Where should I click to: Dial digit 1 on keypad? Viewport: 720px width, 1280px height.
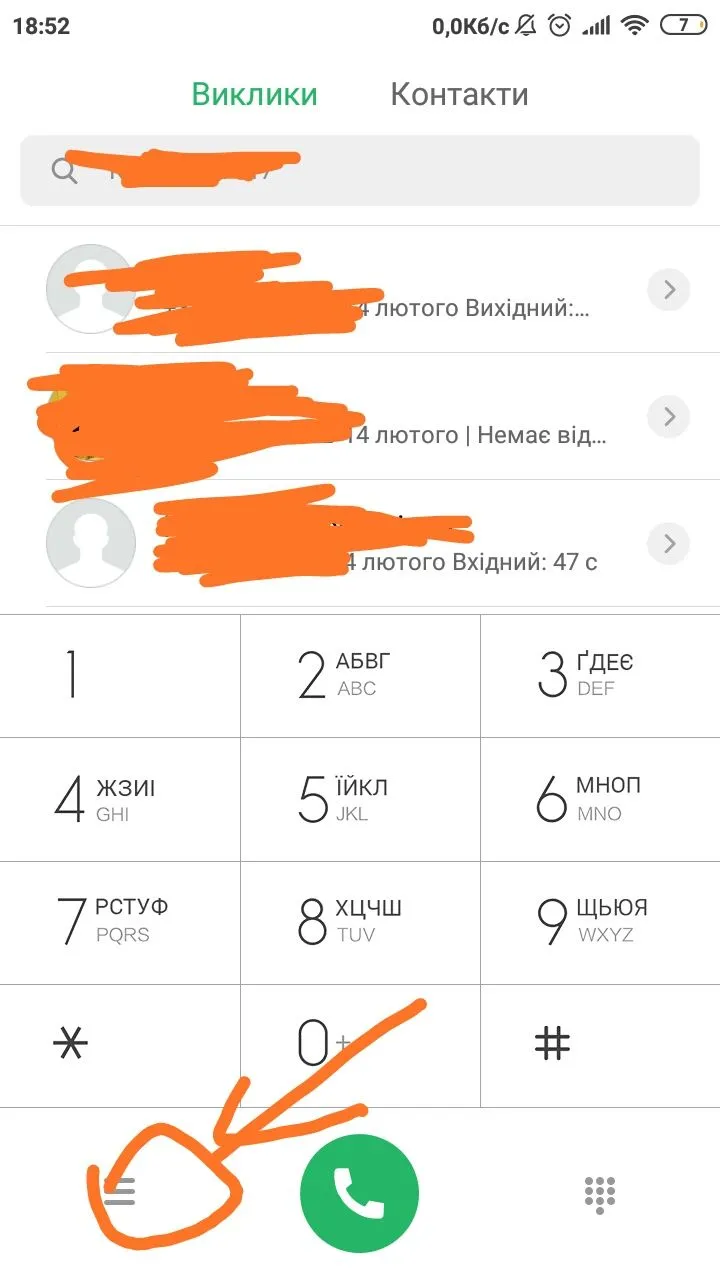tap(120, 675)
